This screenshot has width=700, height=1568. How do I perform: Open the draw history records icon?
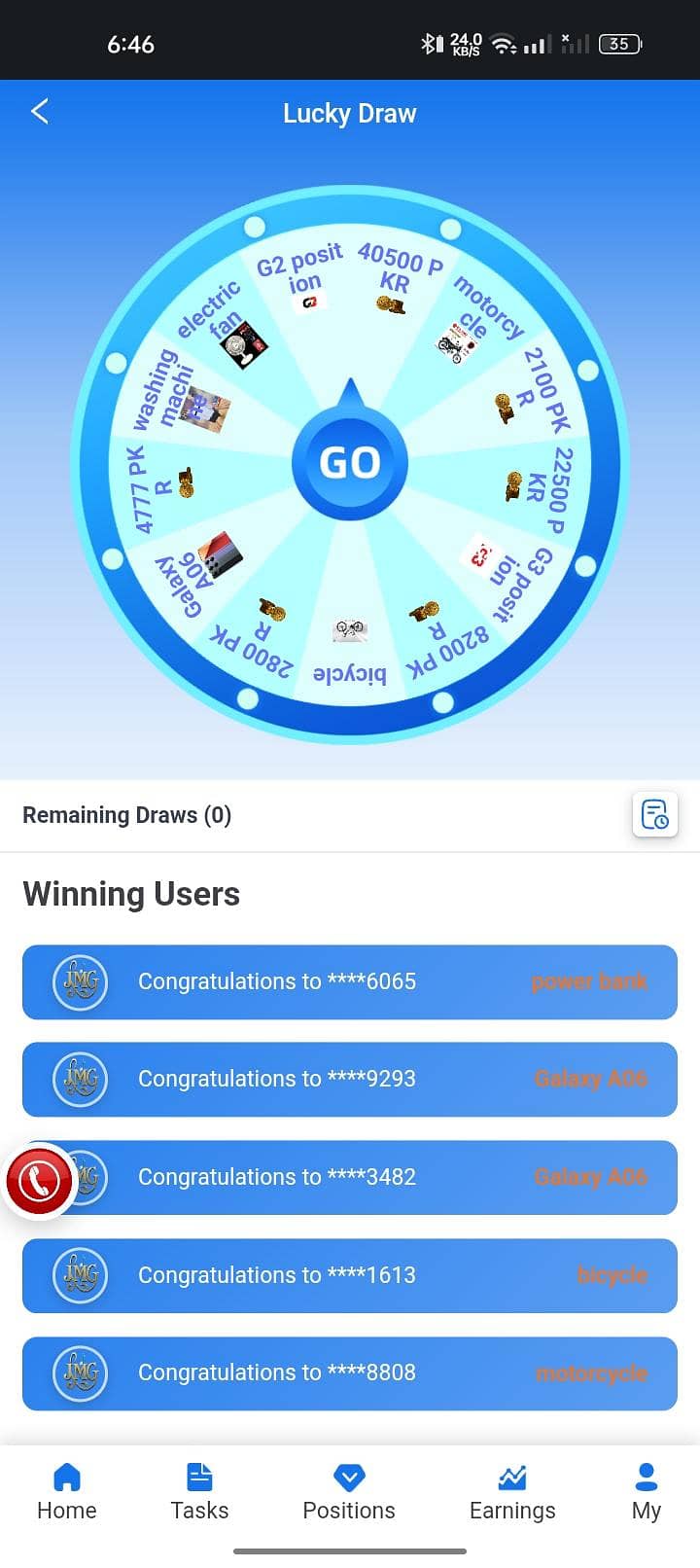click(x=654, y=815)
